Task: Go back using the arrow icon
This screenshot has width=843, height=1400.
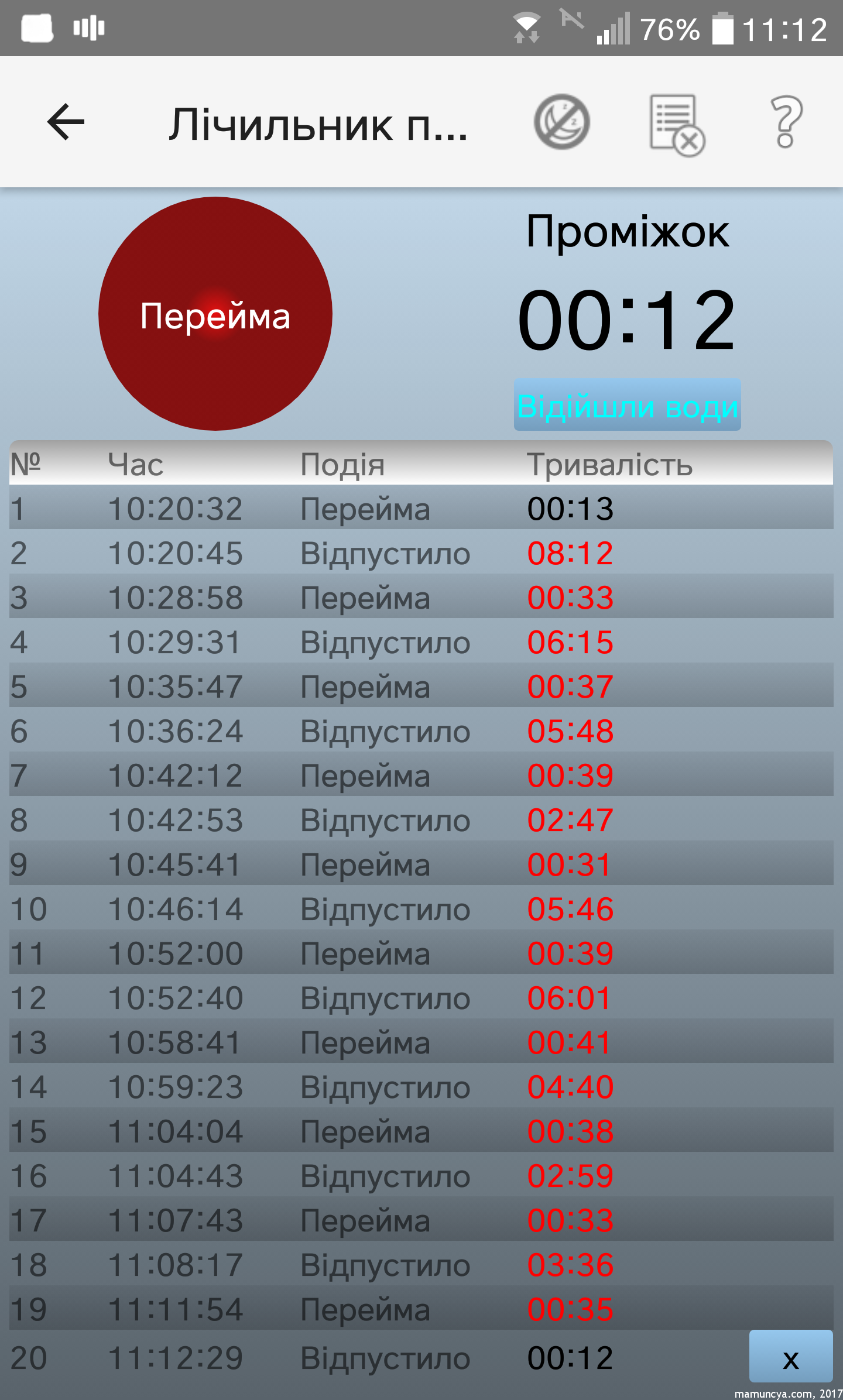Action: (x=66, y=122)
